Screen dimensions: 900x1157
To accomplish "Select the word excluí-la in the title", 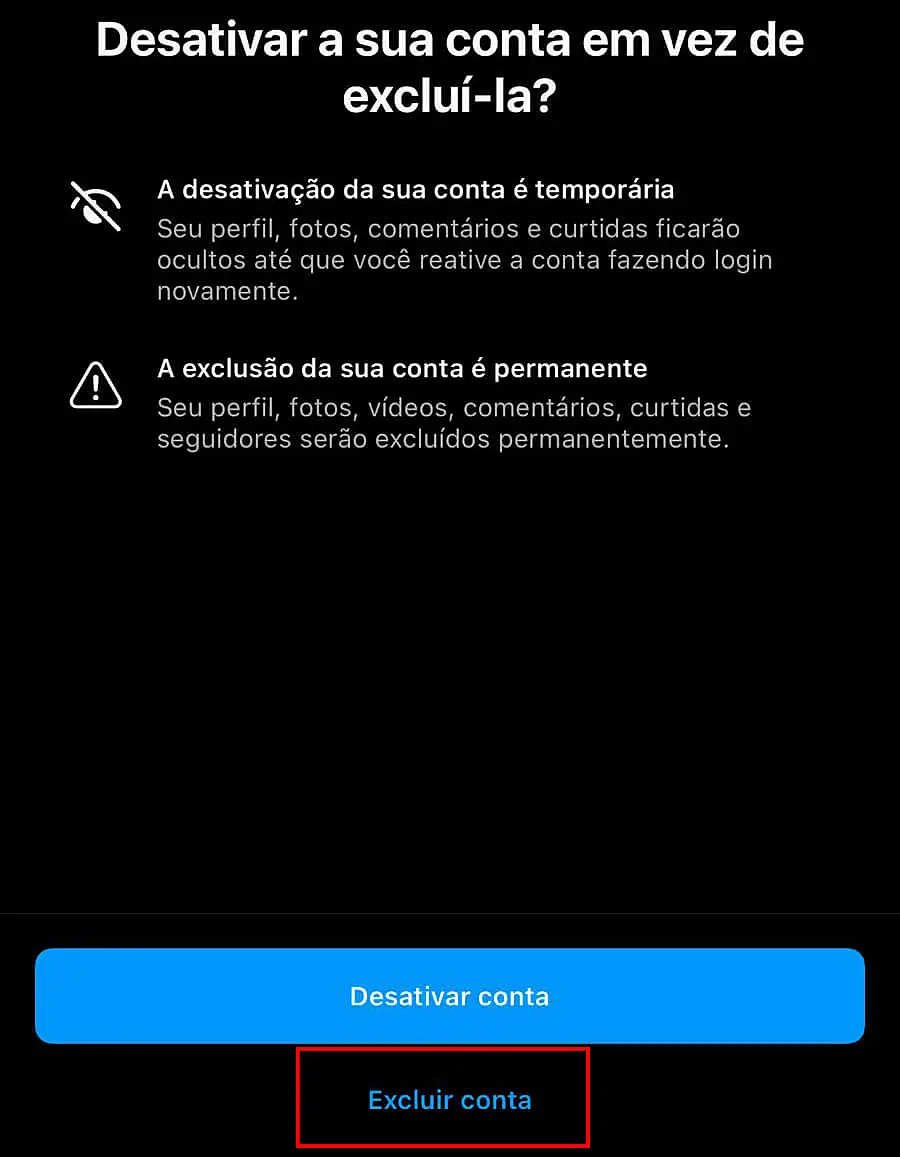I will pos(449,97).
